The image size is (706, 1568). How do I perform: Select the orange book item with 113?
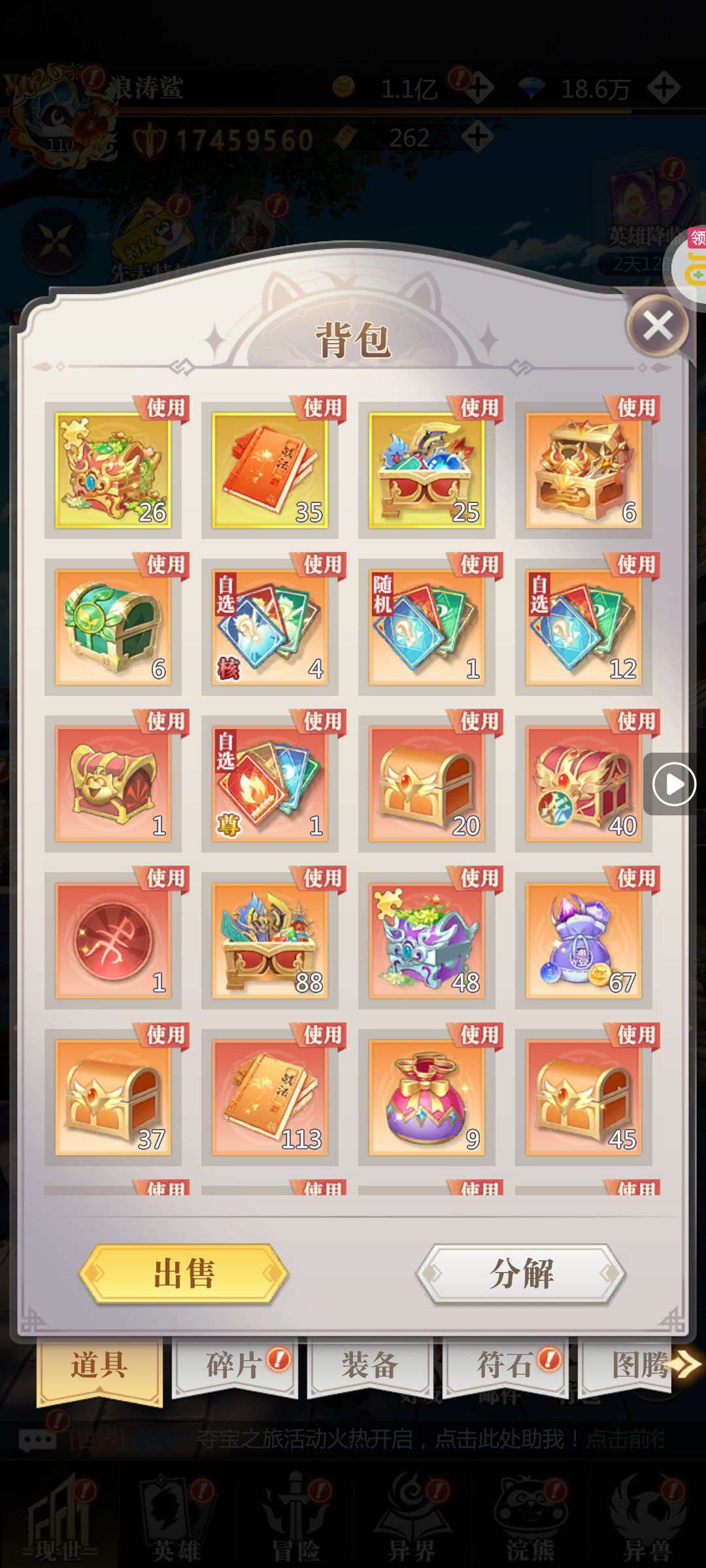click(x=269, y=1097)
